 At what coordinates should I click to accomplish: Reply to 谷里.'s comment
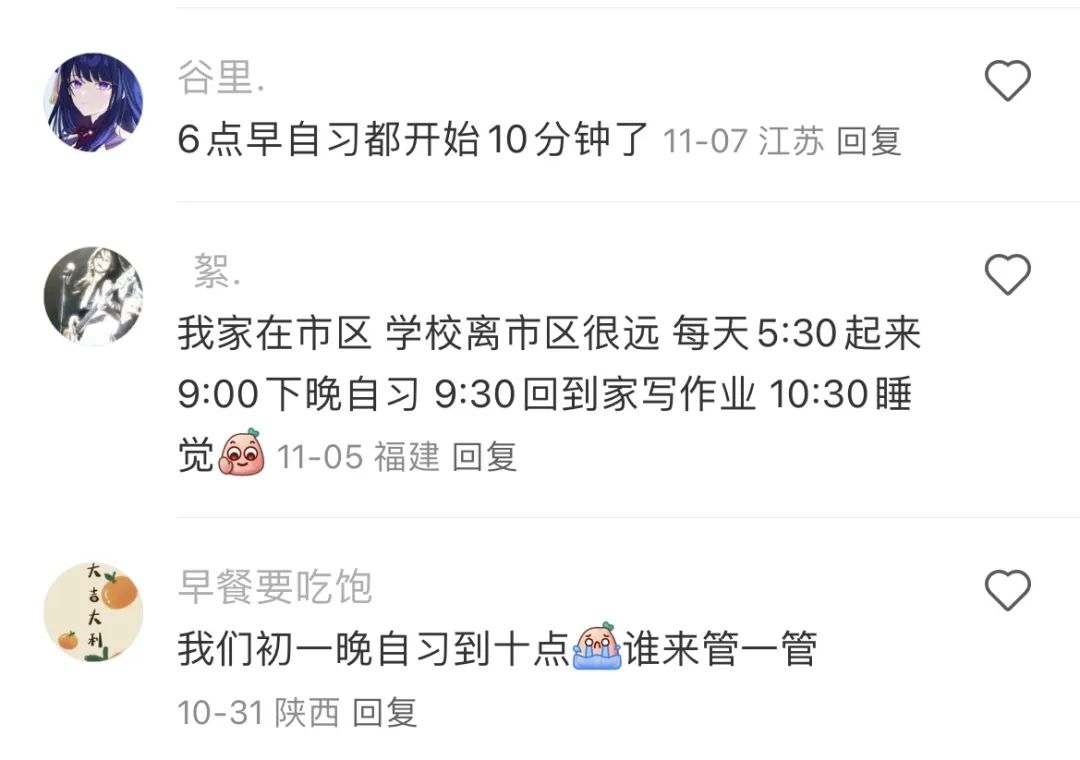click(869, 141)
